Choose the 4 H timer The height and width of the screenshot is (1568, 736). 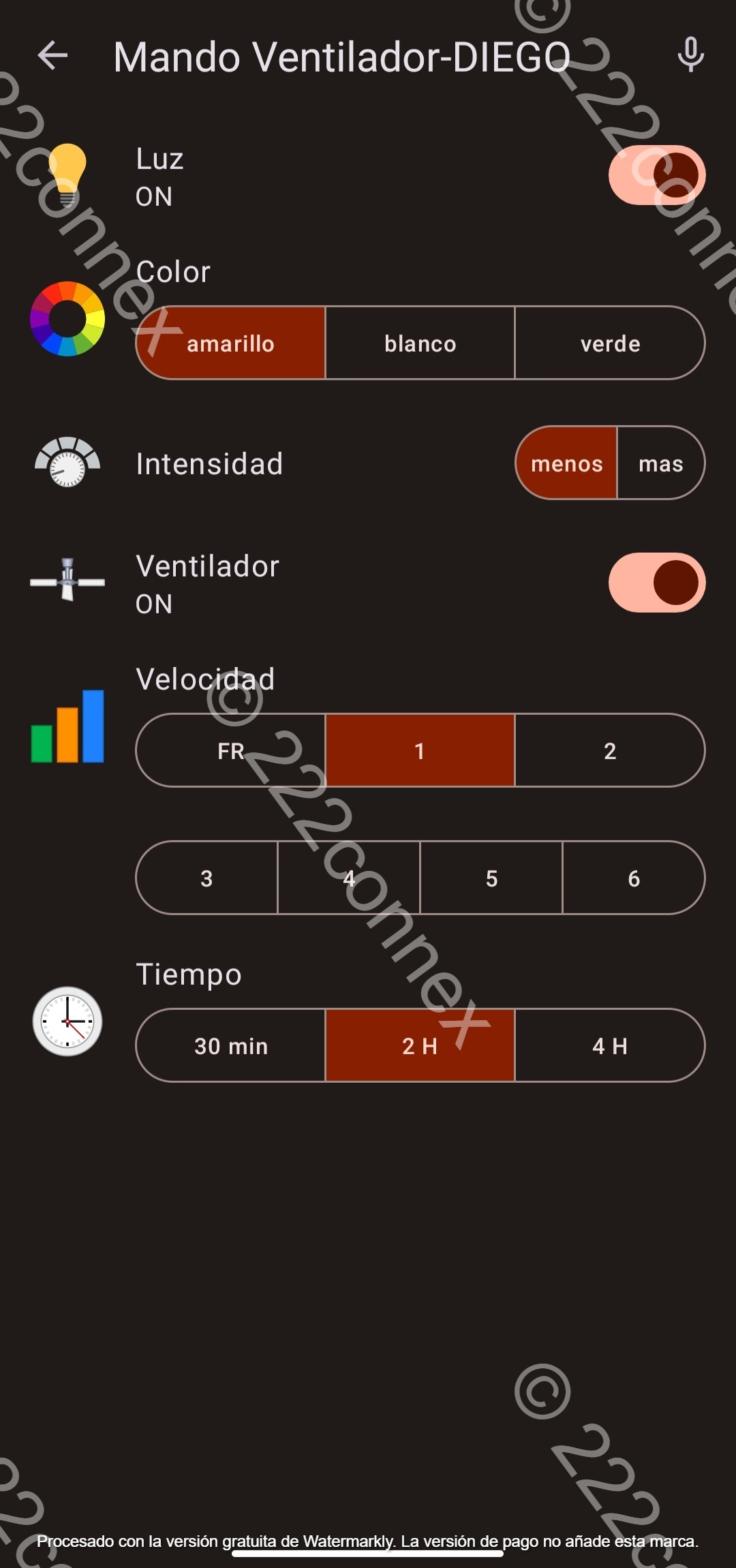pyautogui.click(x=610, y=1046)
